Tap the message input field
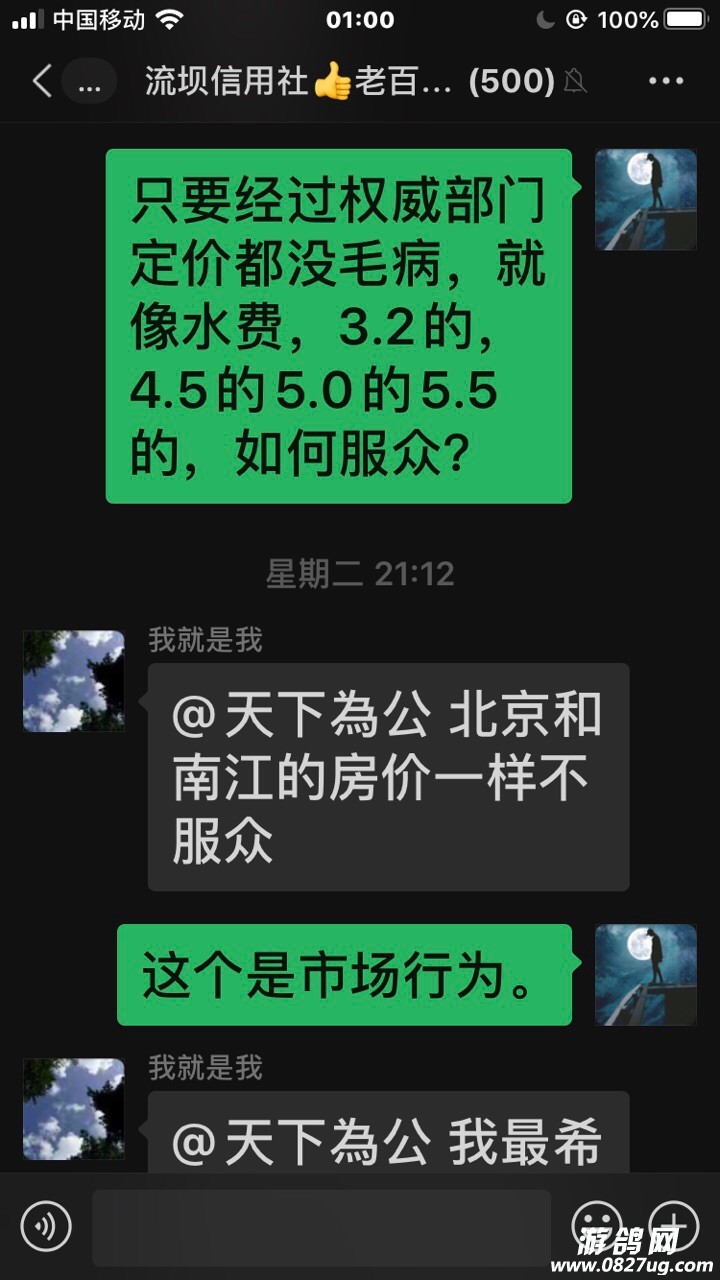Screen dimensions: 720x1280 (320, 1227)
